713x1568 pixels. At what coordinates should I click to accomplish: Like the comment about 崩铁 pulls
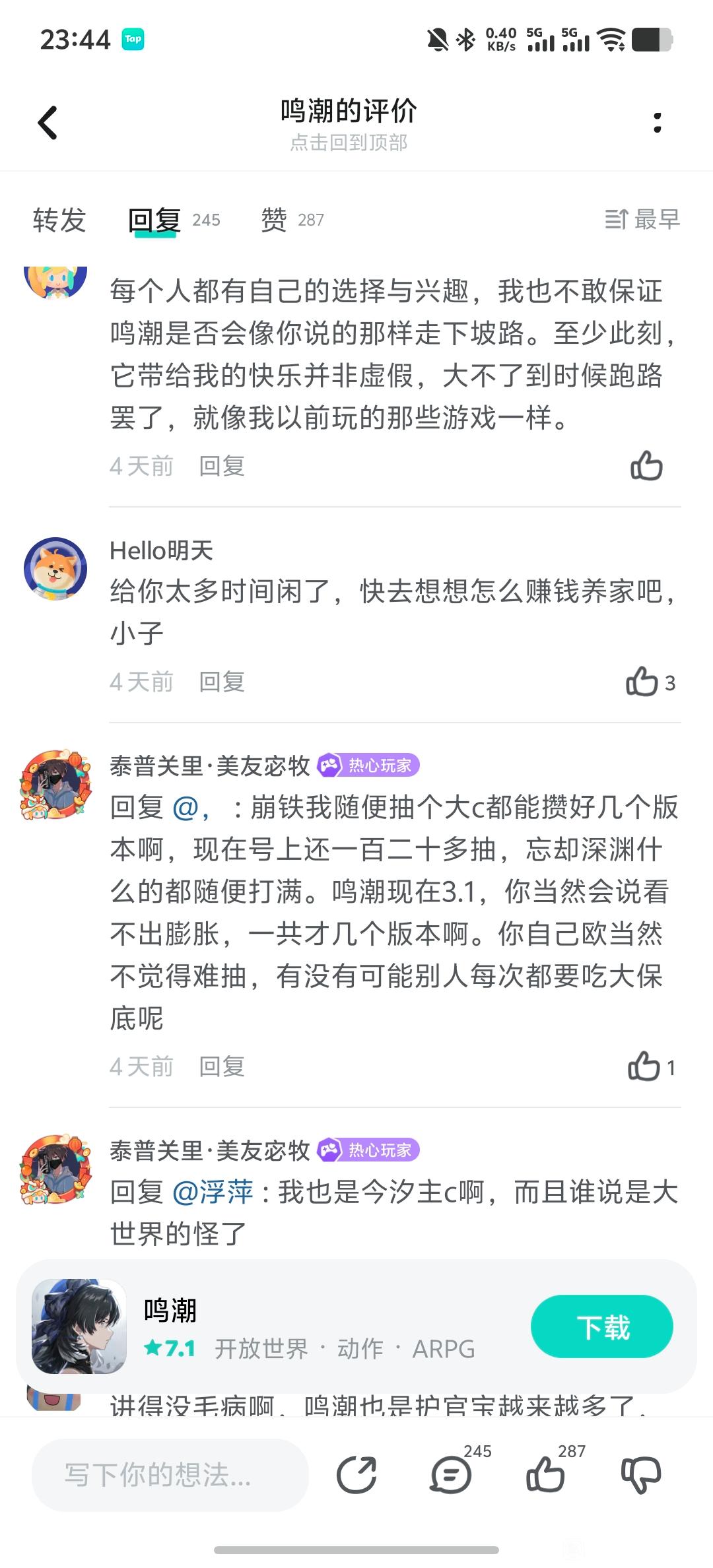click(644, 1066)
